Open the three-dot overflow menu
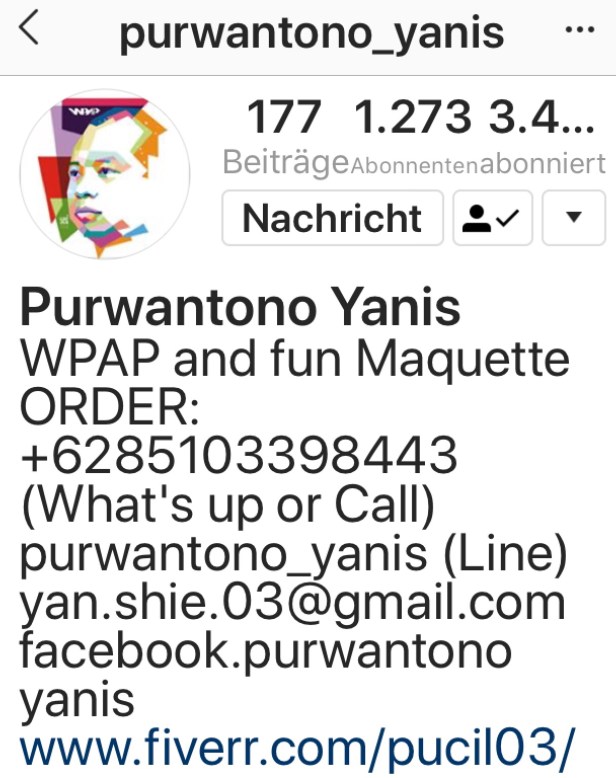This screenshot has width=616, height=778. tap(580, 31)
